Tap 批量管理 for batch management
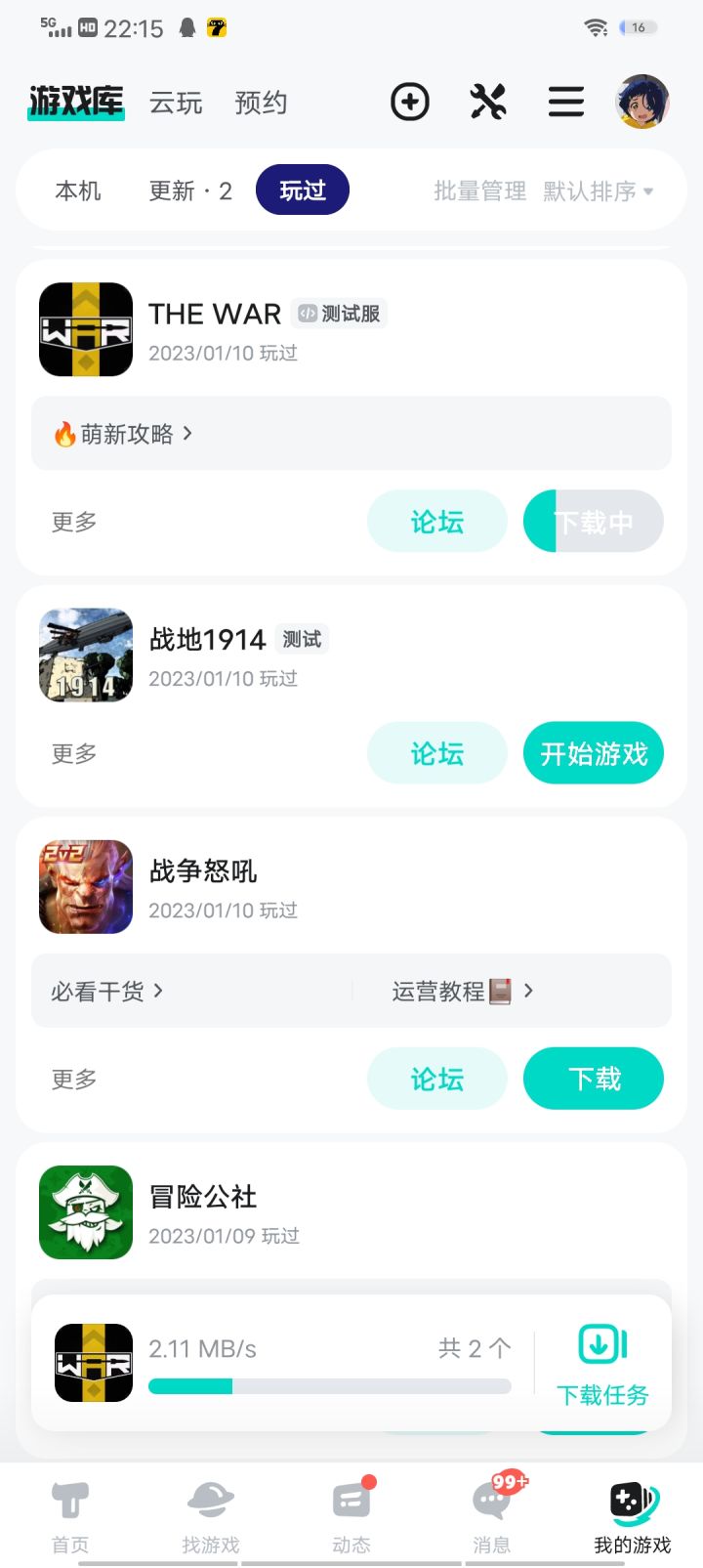This screenshot has height=1568, width=703. pyautogui.click(x=479, y=191)
